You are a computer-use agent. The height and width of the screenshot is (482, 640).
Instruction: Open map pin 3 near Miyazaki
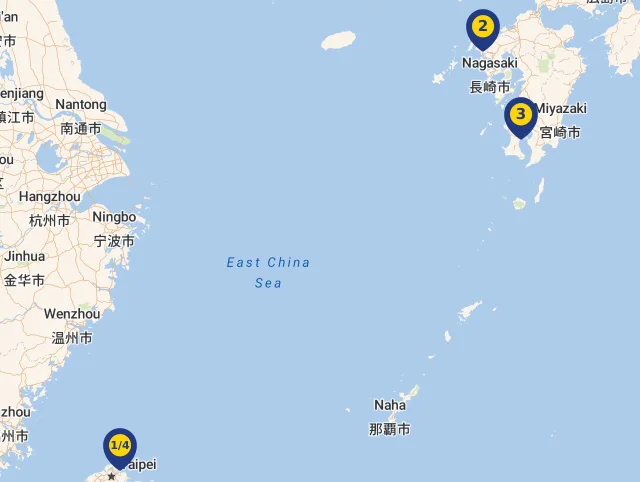[x=520, y=115]
